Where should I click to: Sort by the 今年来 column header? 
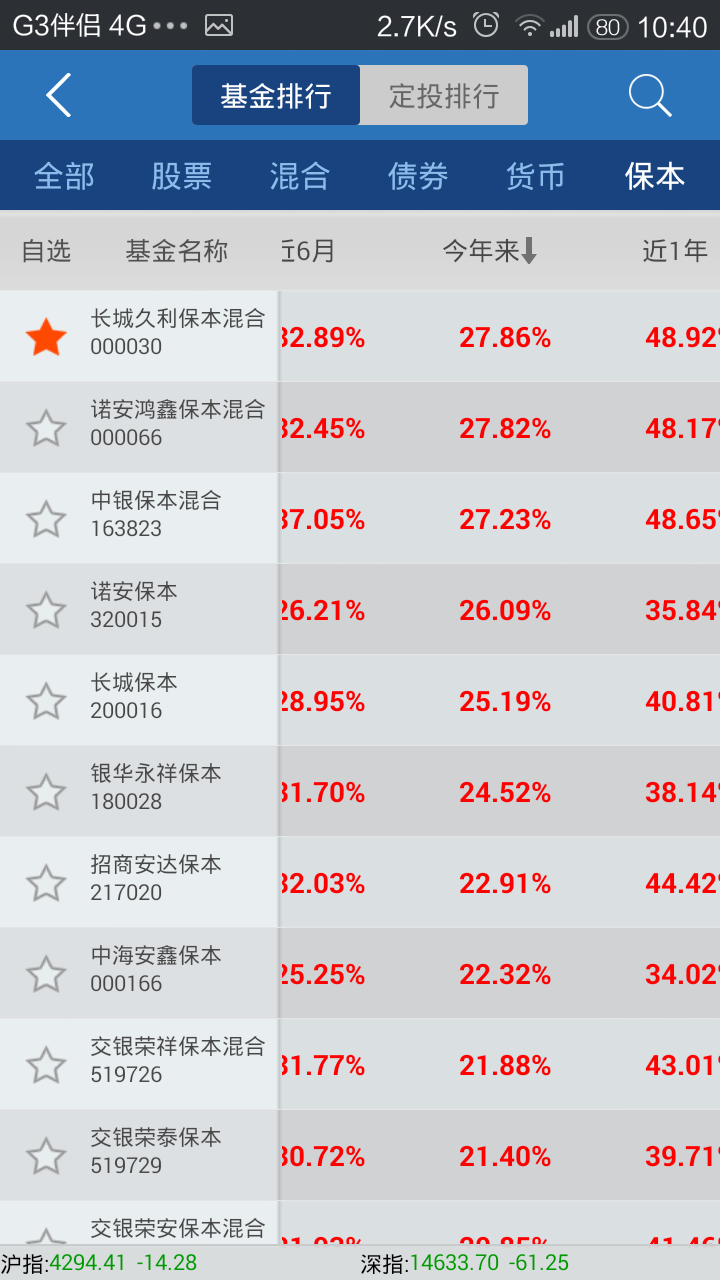click(x=490, y=251)
